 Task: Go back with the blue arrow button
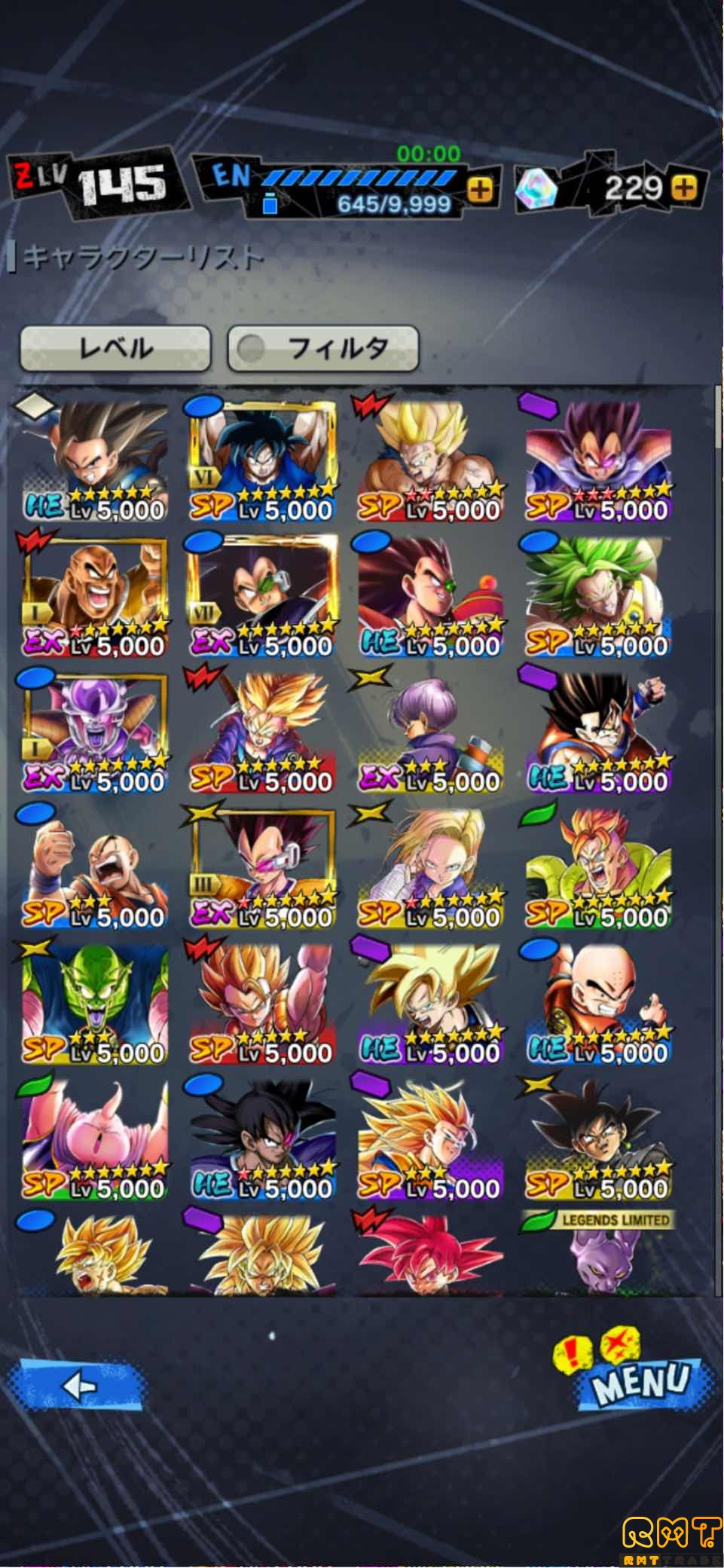(76, 1386)
